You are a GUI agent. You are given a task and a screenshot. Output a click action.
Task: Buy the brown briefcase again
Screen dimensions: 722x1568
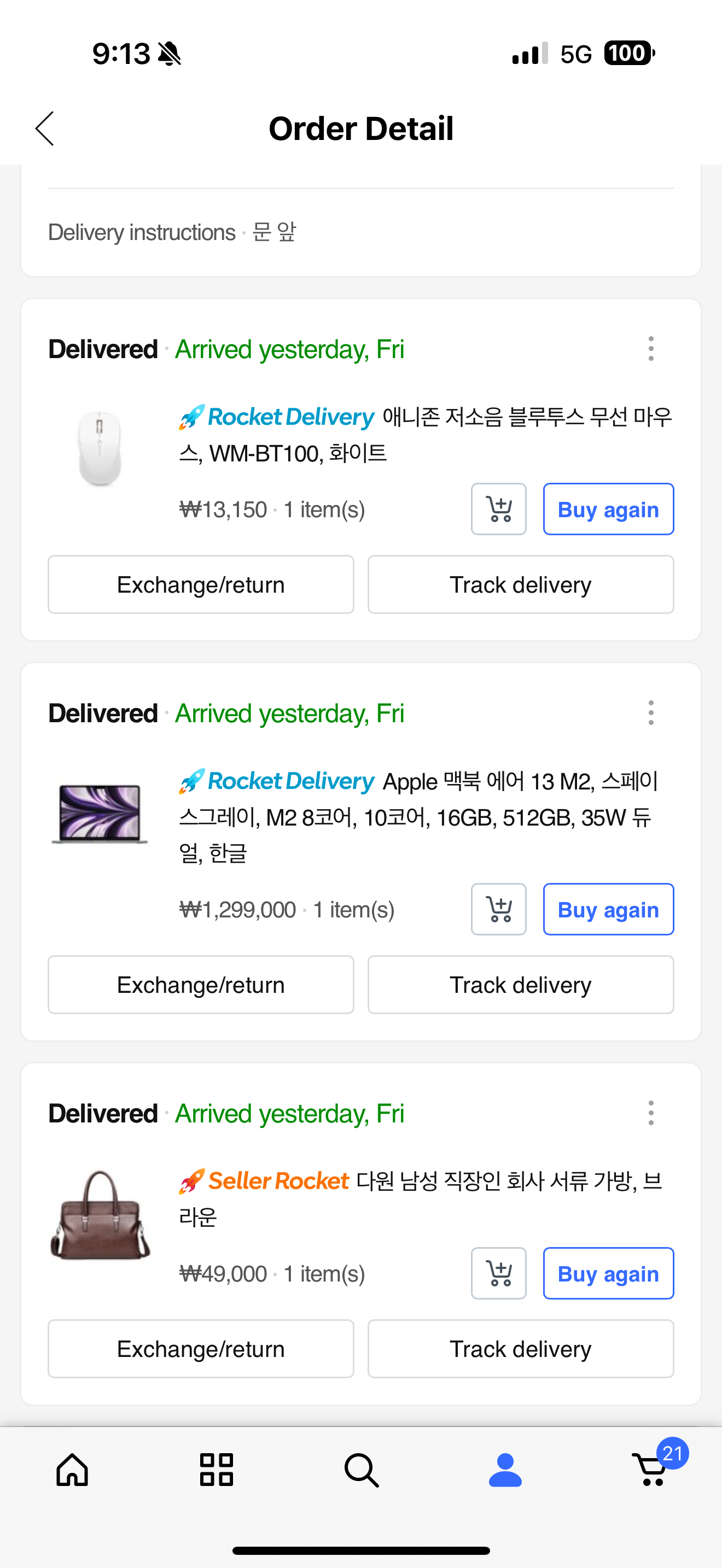pos(608,1273)
